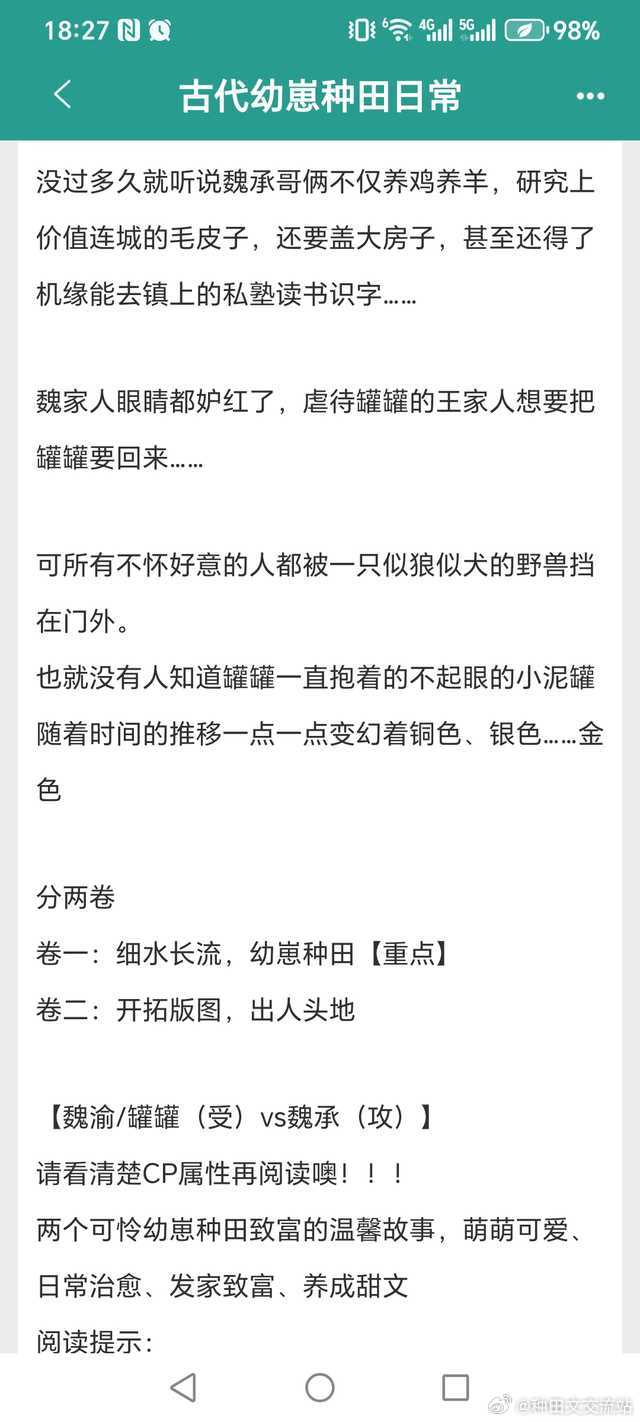Tap the system back navigation button
The height and width of the screenshot is (1422, 640).
pyautogui.click(x=183, y=1387)
